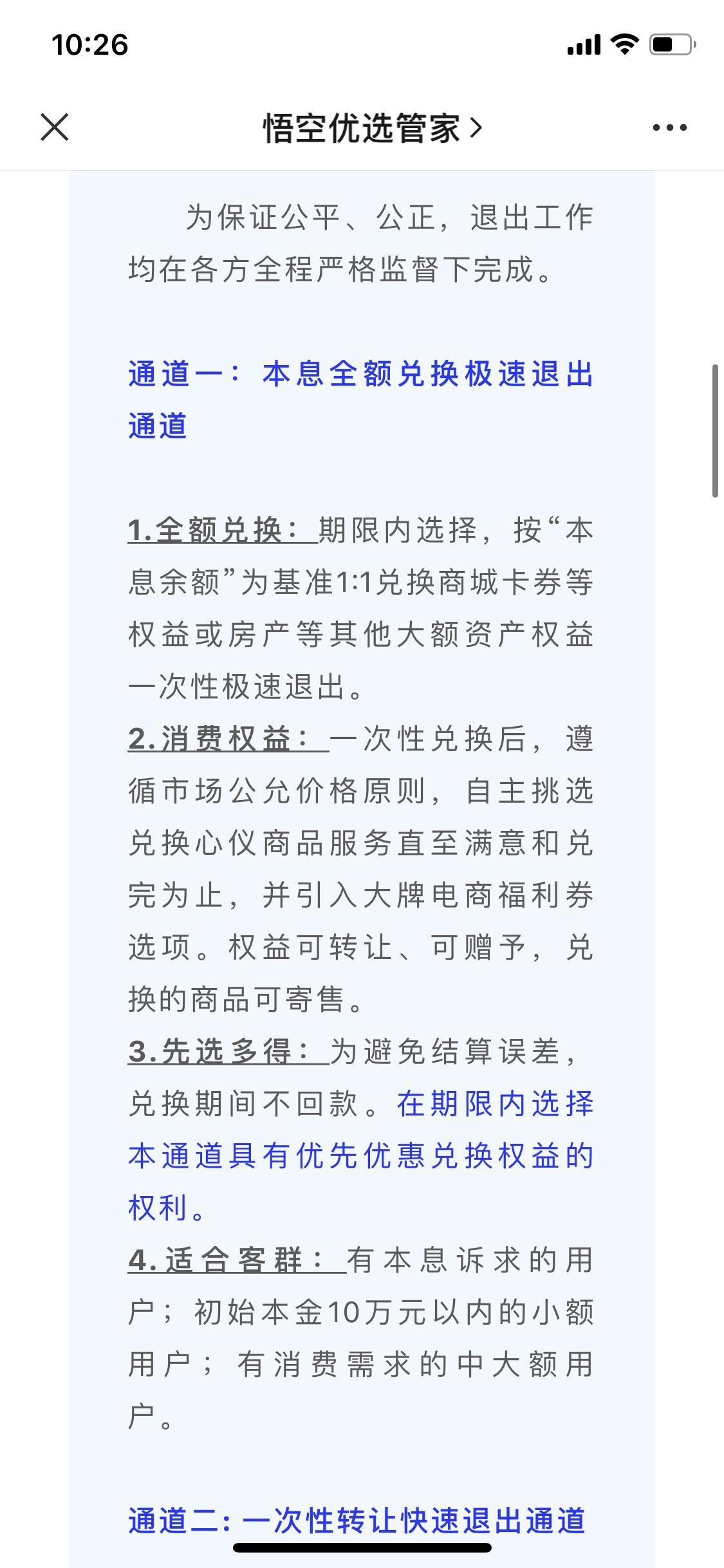
Task: Open the three-dot more options menu
Action: point(669,127)
